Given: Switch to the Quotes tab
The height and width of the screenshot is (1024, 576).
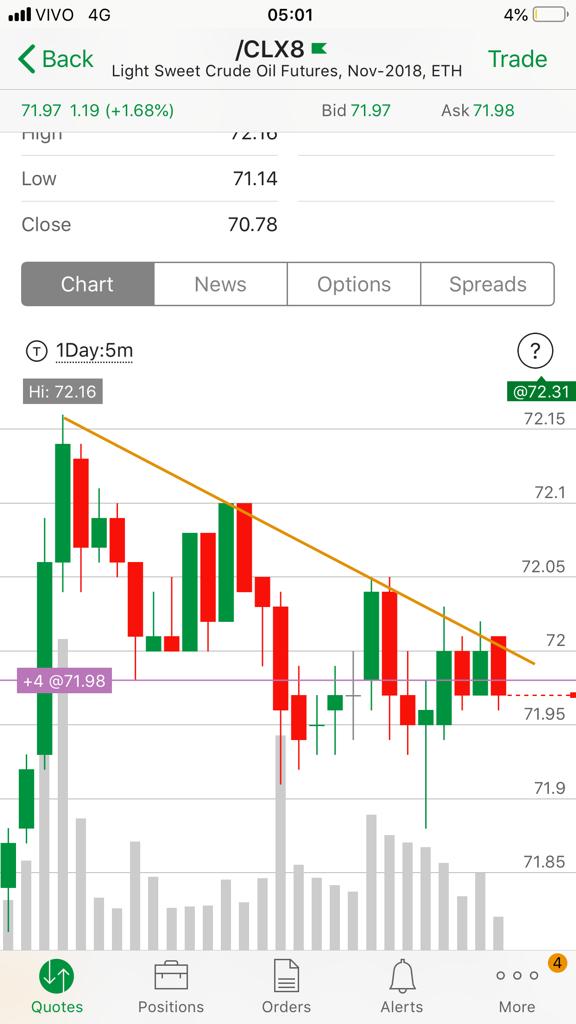Looking at the screenshot, I should click(x=56, y=986).
